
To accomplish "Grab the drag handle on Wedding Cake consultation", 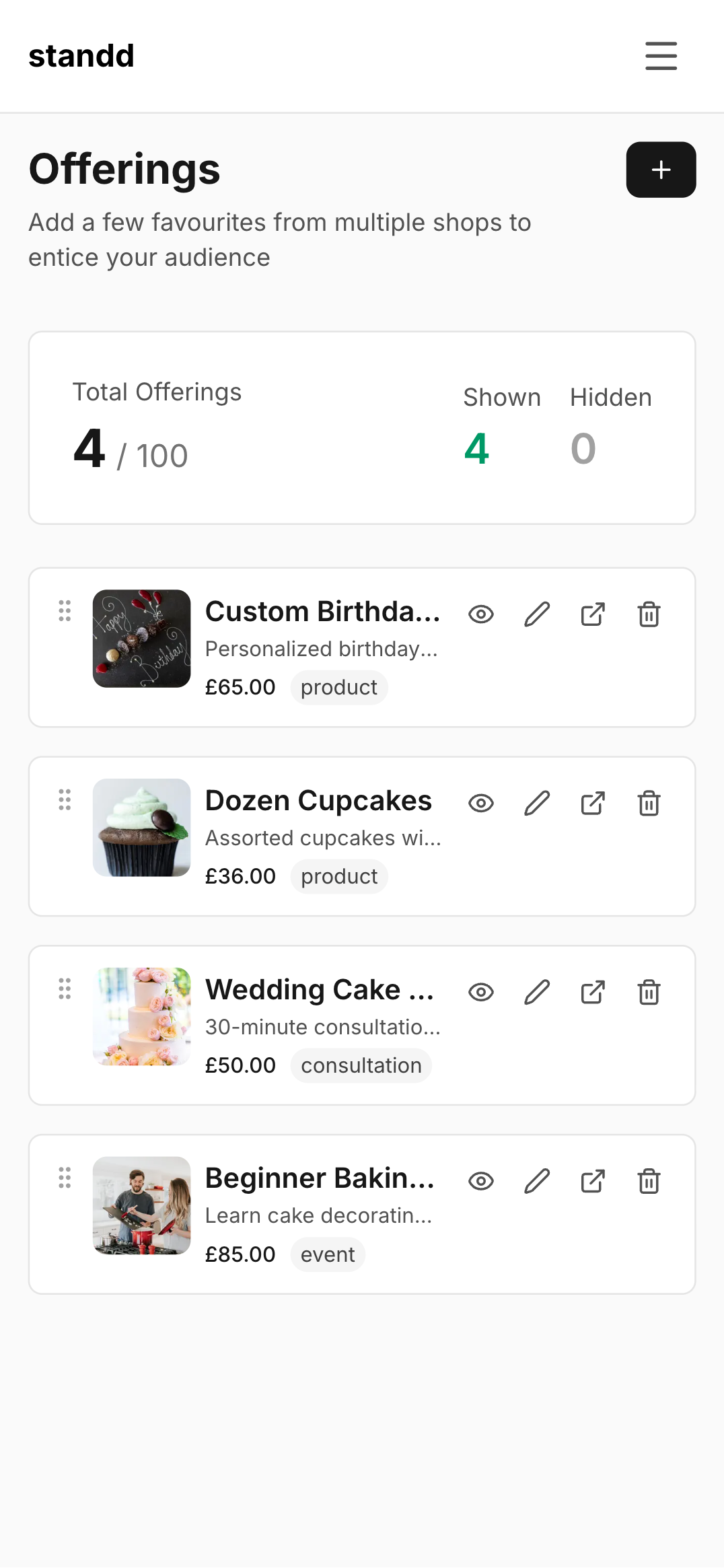I will click(65, 989).
